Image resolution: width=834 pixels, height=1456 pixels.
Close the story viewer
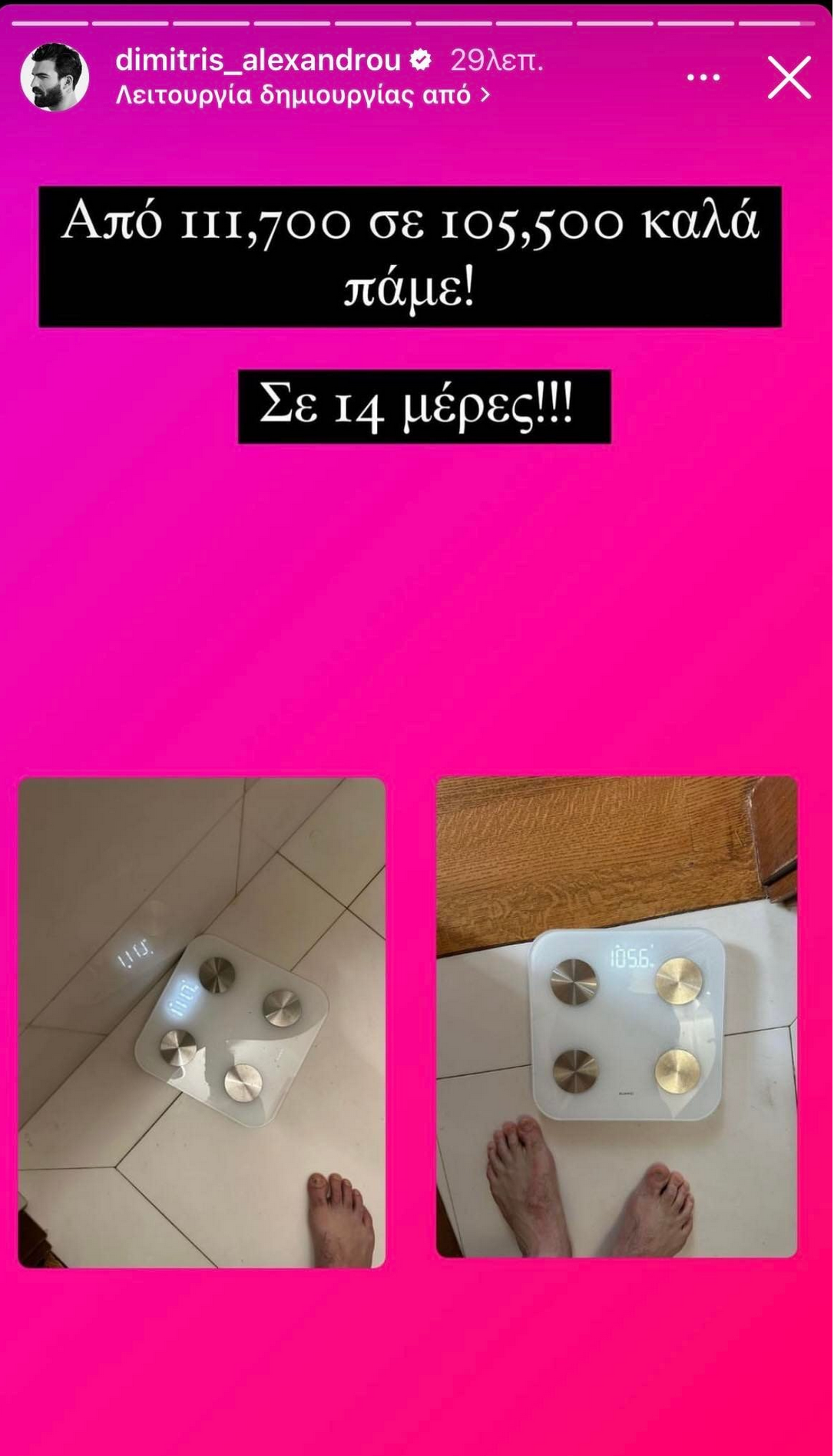[789, 78]
